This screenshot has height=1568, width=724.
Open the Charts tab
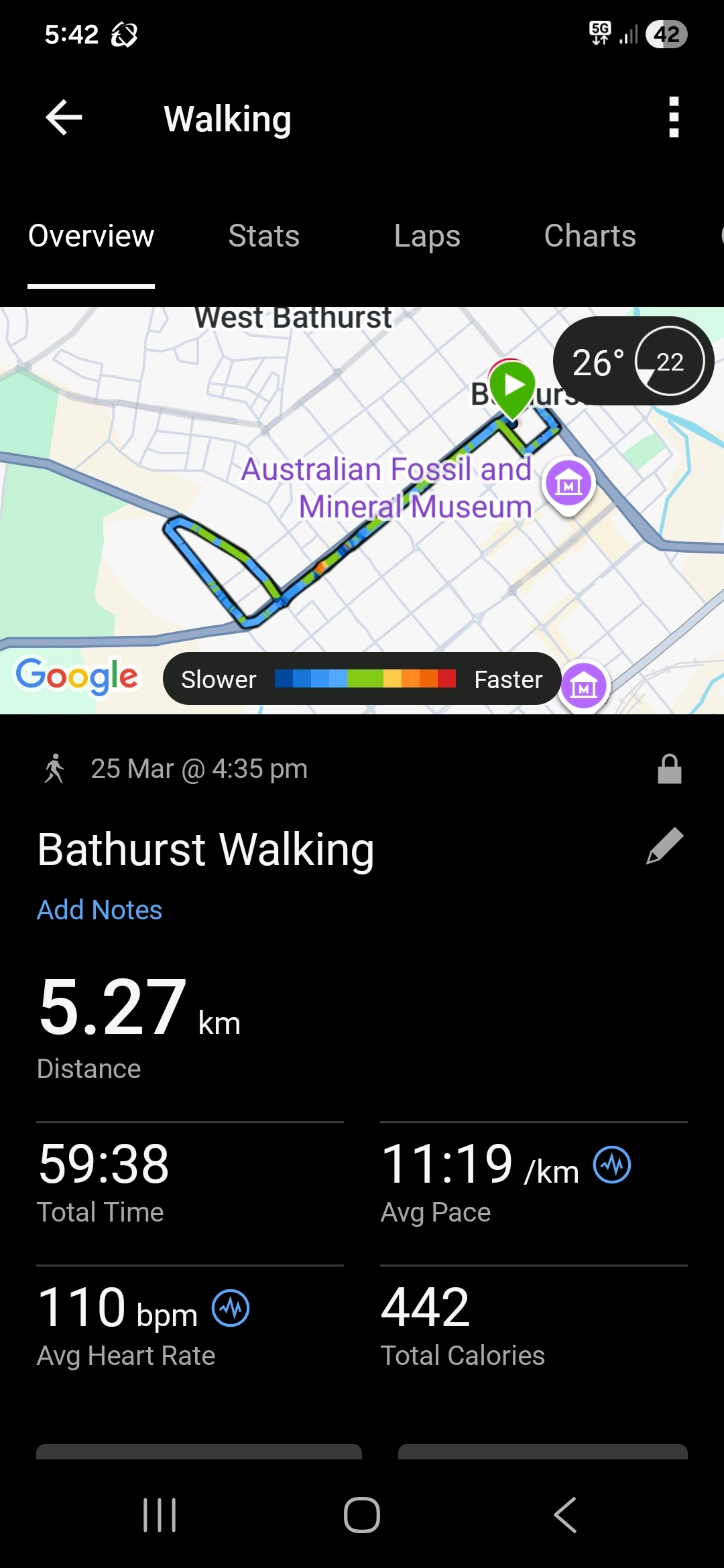[x=590, y=236]
